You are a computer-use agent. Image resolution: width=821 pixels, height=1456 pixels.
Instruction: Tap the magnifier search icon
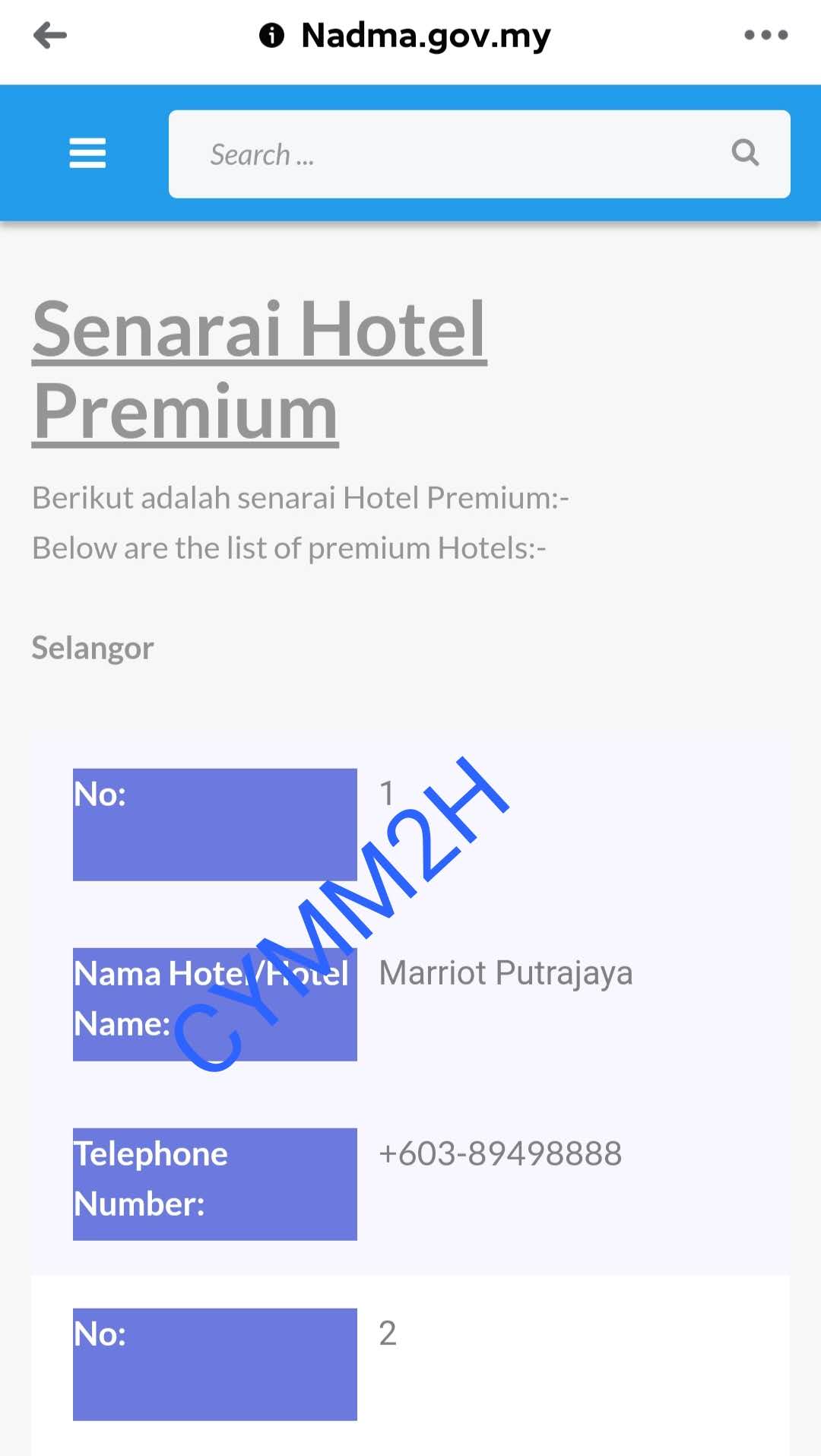pyautogui.click(x=745, y=153)
